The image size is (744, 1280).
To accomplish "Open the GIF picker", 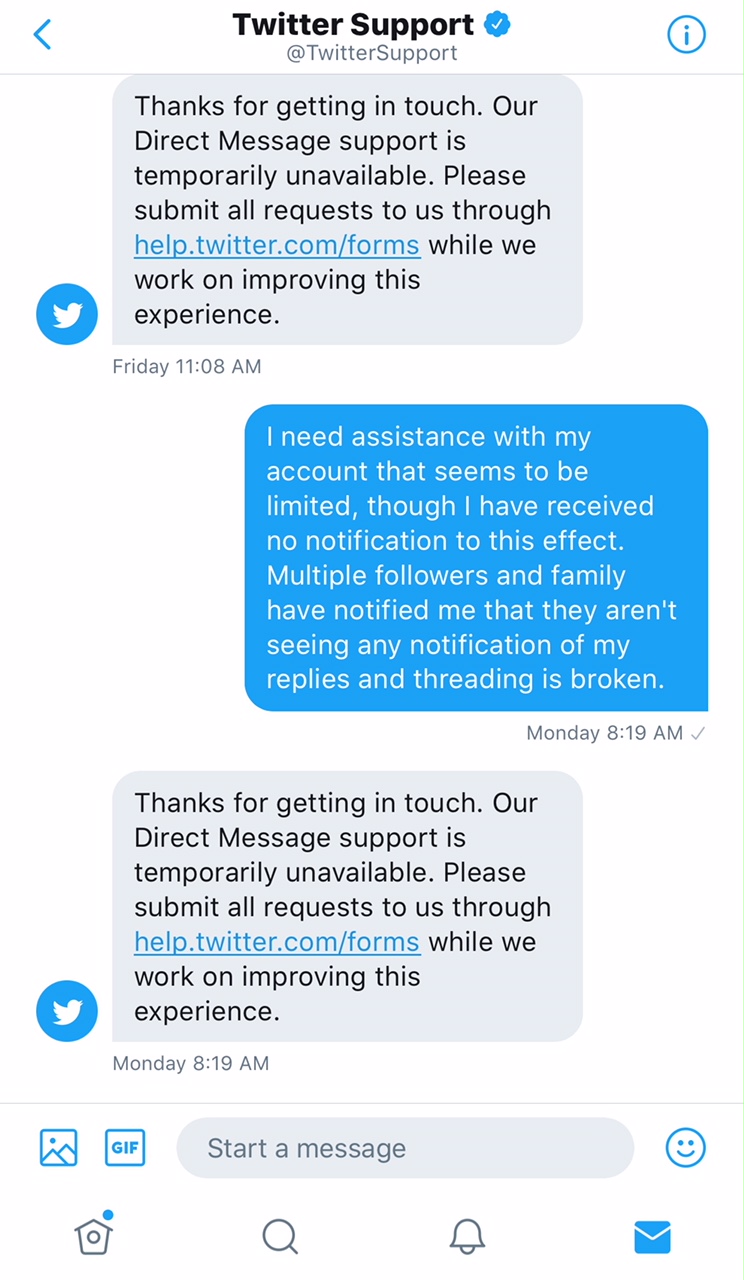I will (125, 1147).
